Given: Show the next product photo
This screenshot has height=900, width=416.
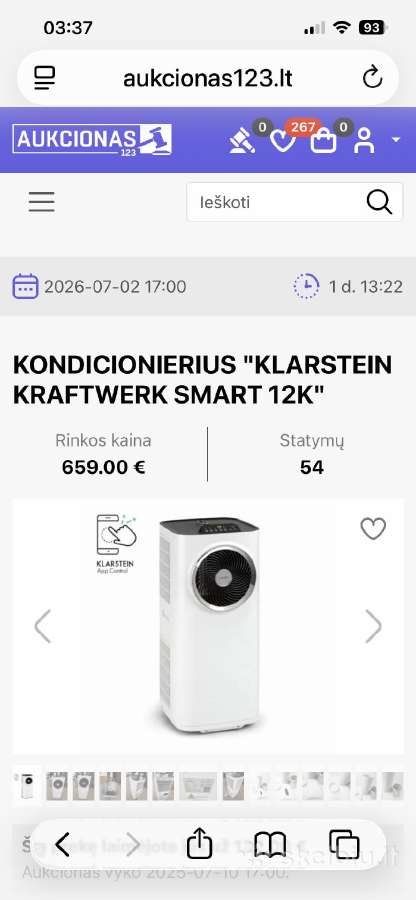Looking at the screenshot, I should click(x=374, y=626).
